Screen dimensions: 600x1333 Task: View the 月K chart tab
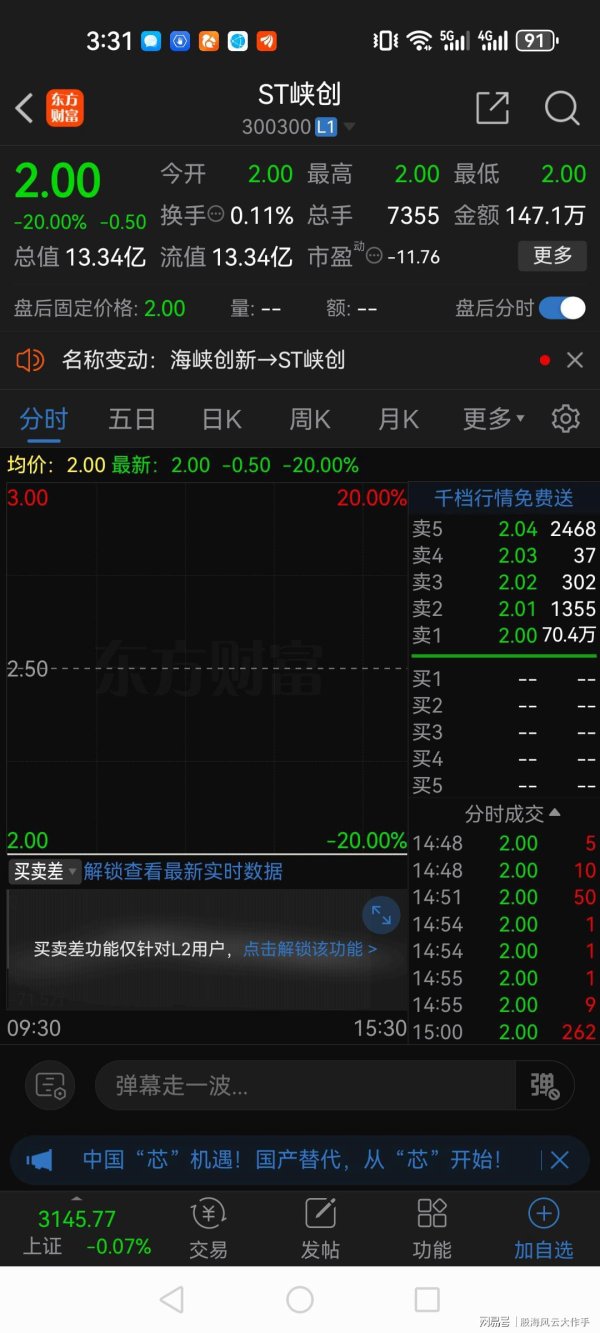[398, 418]
